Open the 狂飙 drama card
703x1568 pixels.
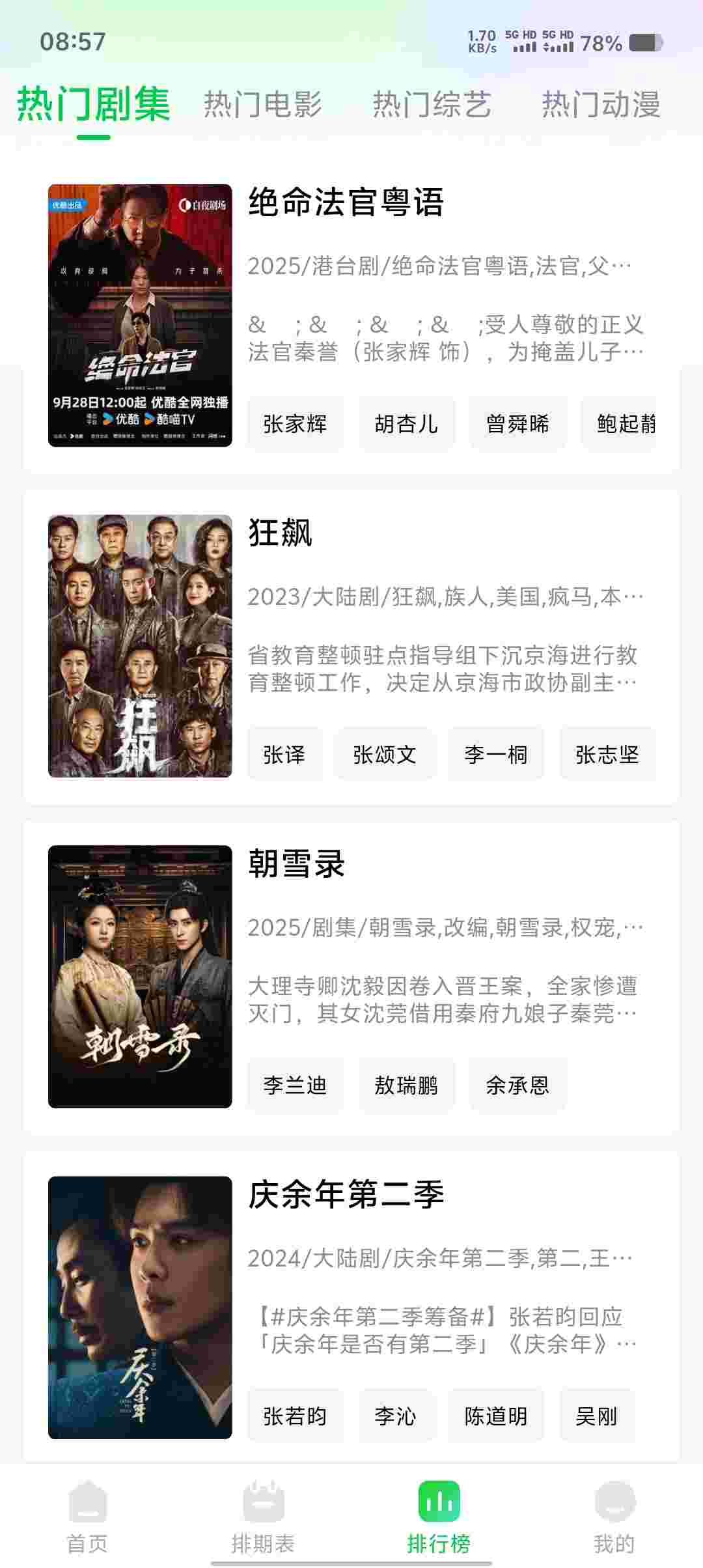pyautogui.click(x=281, y=533)
